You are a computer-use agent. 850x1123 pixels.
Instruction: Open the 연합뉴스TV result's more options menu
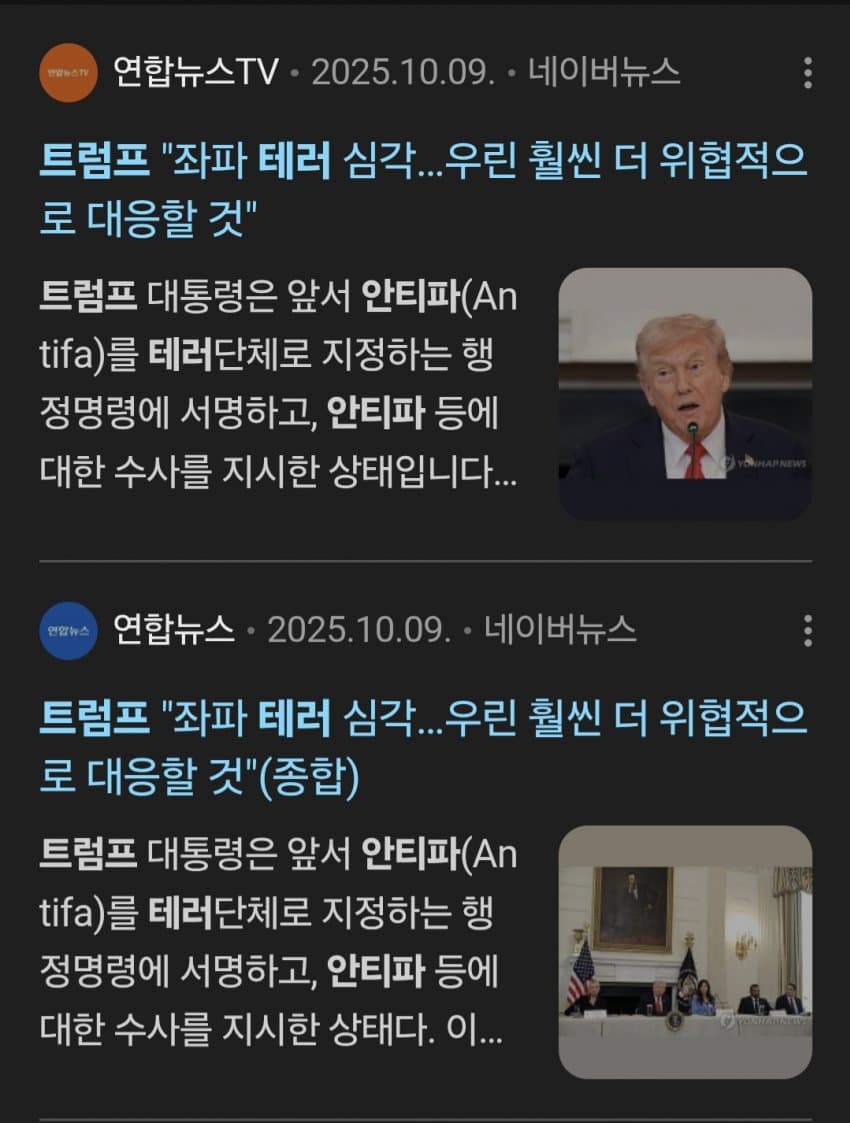click(808, 73)
